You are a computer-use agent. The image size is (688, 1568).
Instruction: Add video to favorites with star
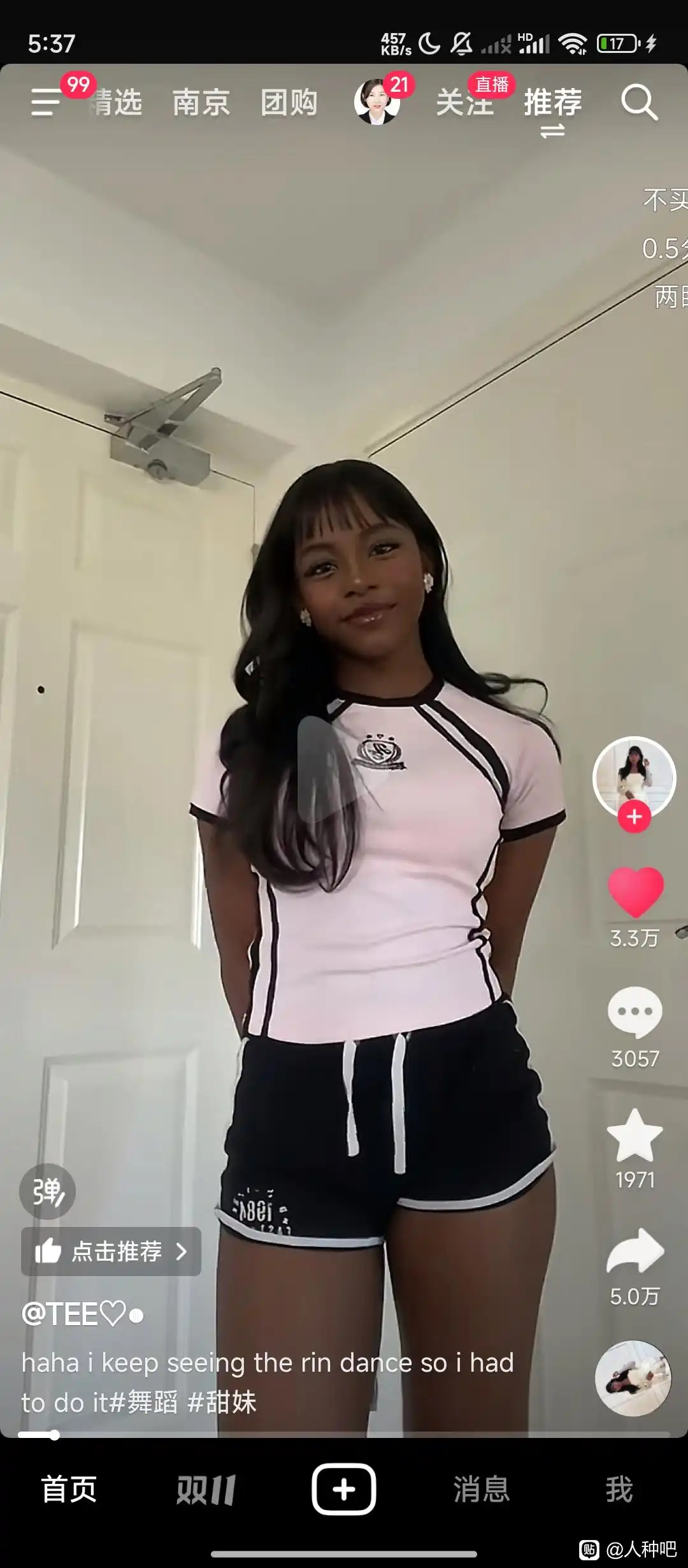tap(635, 1135)
